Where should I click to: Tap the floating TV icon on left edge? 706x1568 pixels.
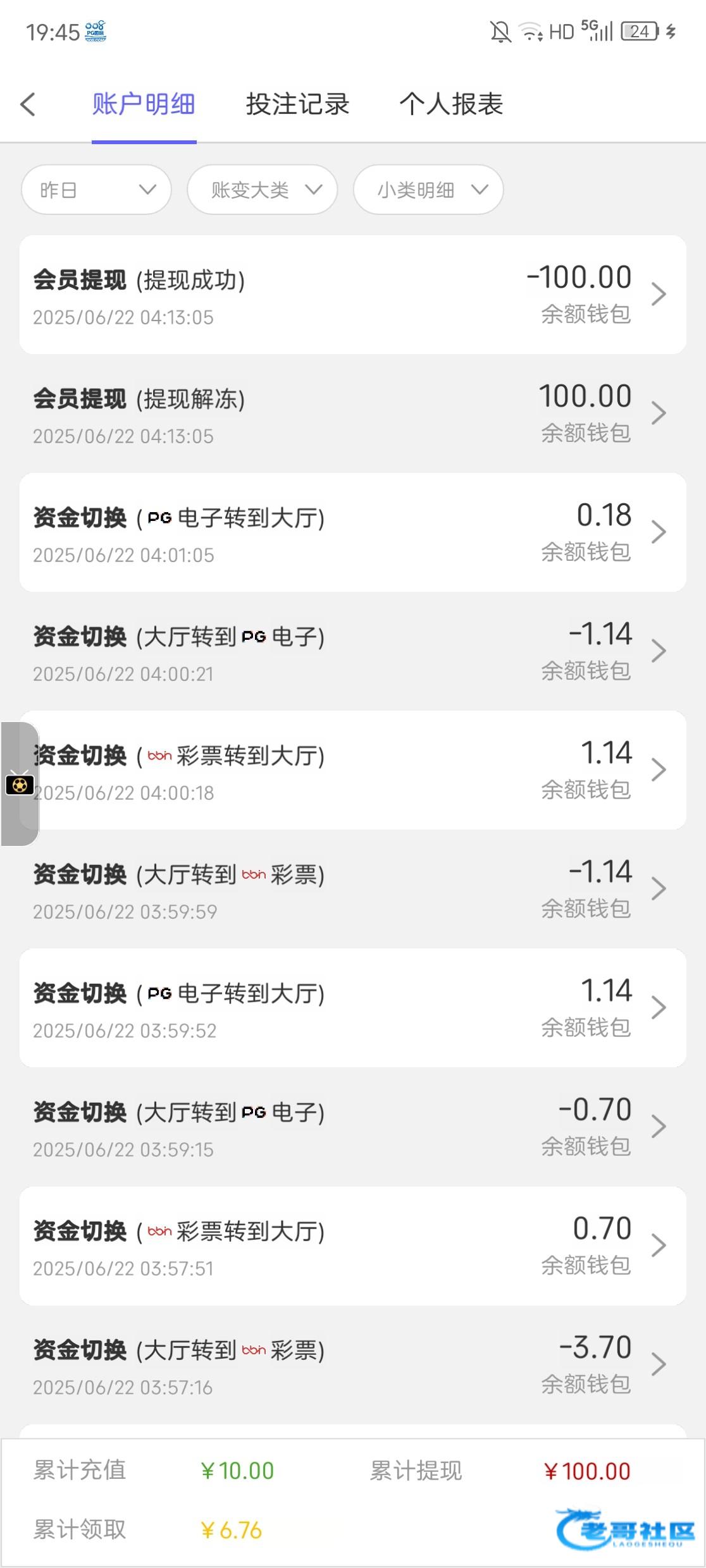click(x=19, y=784)
